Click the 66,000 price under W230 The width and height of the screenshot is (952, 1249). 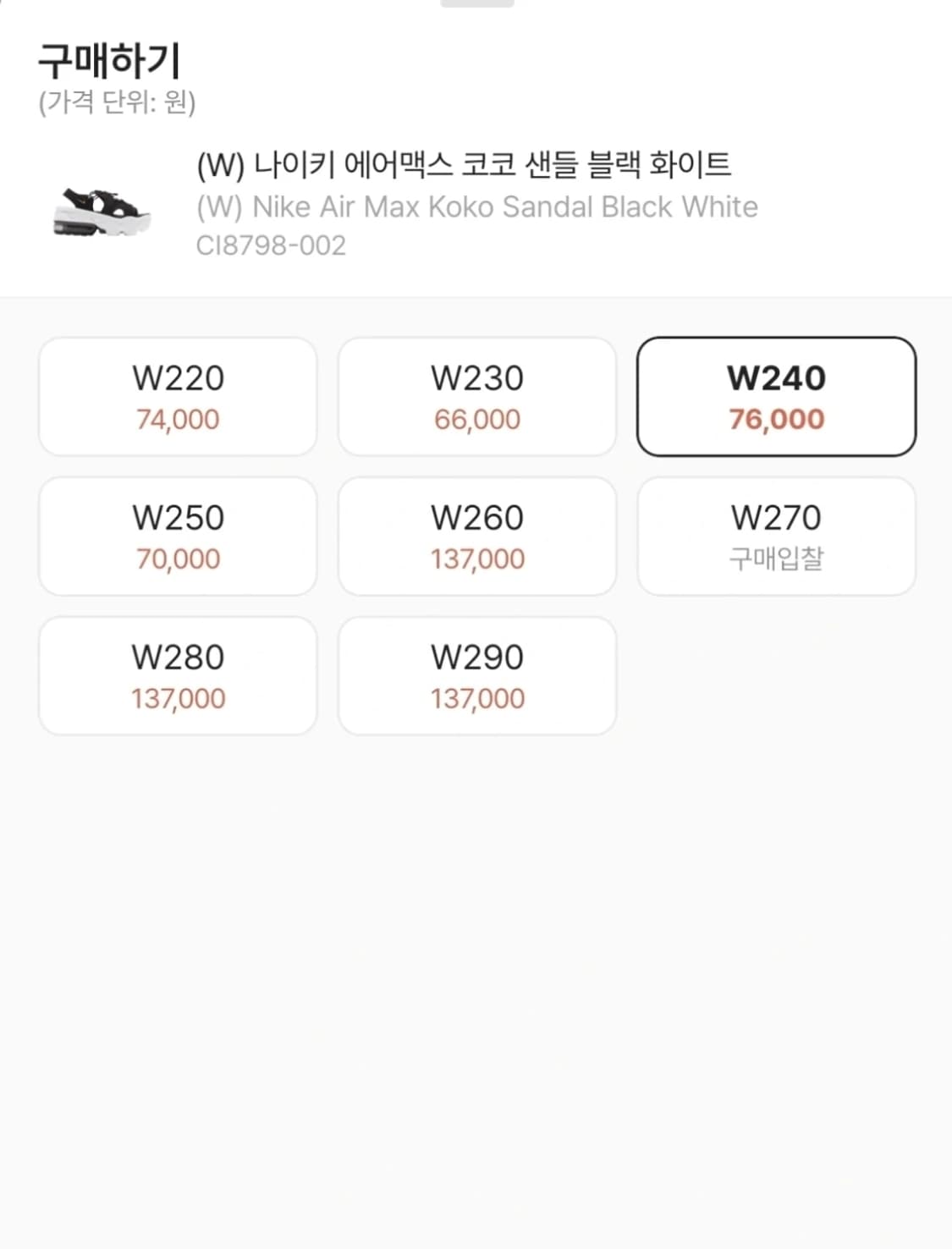click(x=476, y=417)
